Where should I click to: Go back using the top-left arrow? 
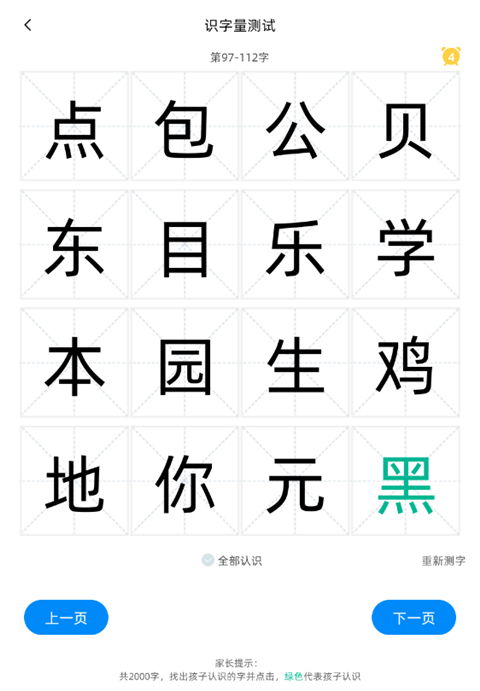point(28,25)
